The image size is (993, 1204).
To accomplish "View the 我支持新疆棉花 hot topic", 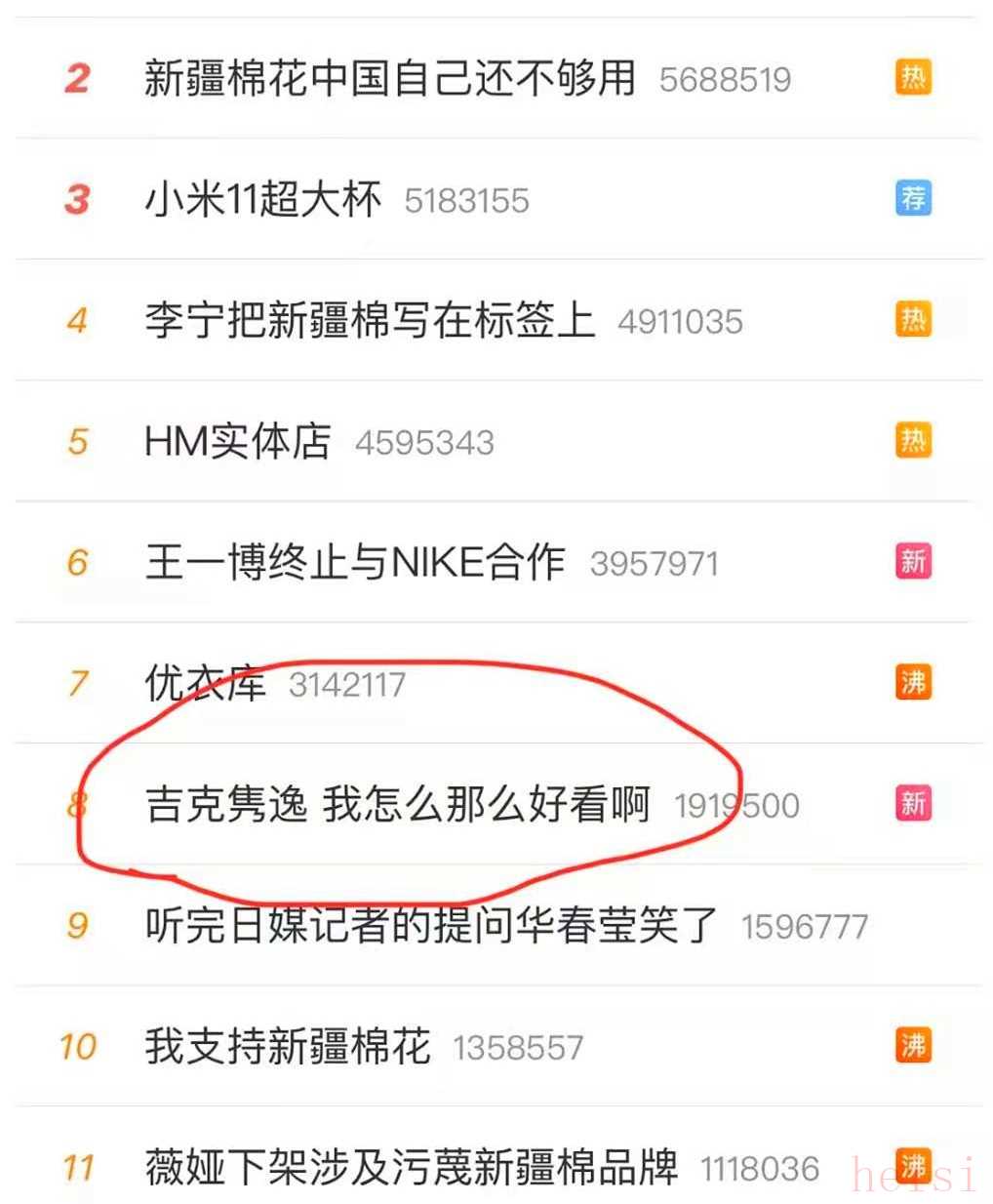I will pyautogui.click(x=288, y=1046).
